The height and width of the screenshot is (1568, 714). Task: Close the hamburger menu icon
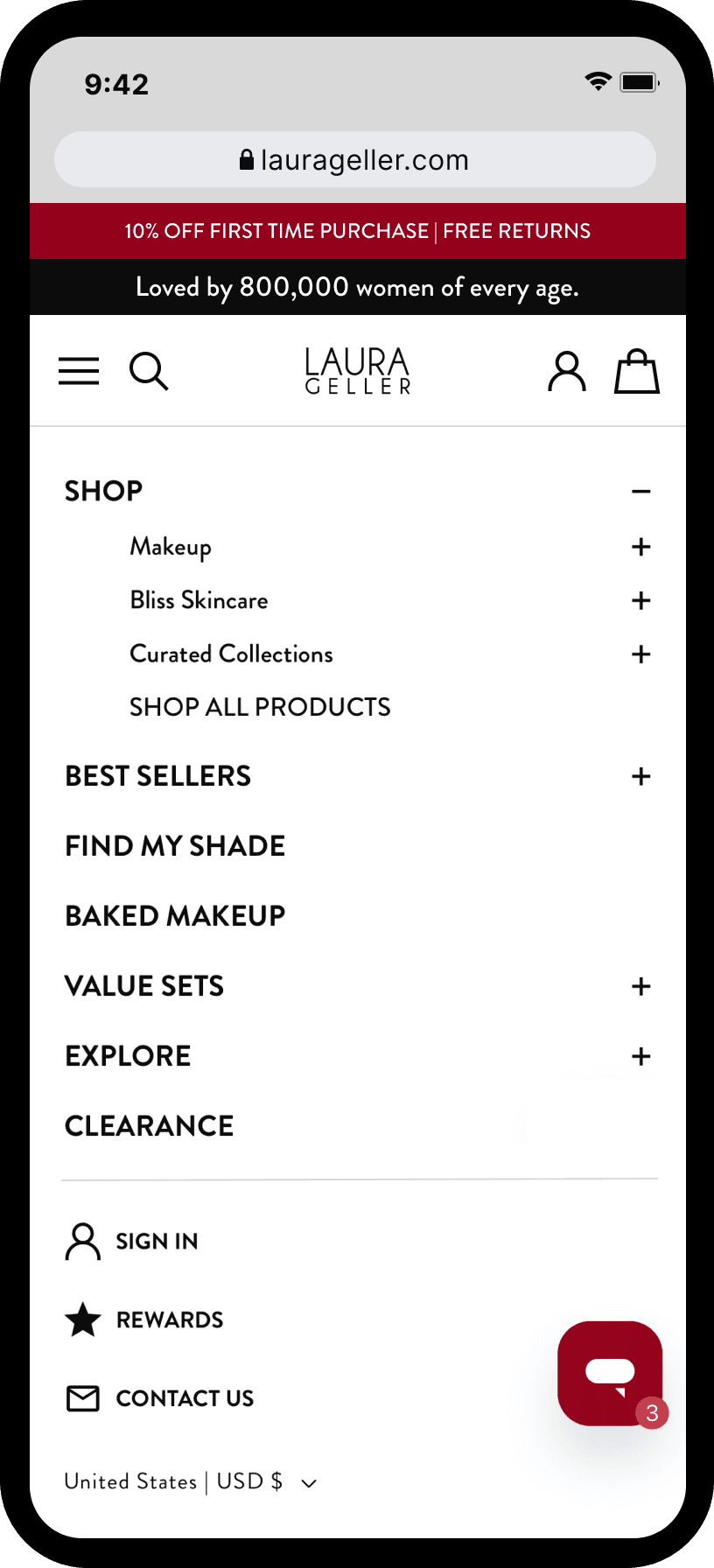[x=79, y=371]
